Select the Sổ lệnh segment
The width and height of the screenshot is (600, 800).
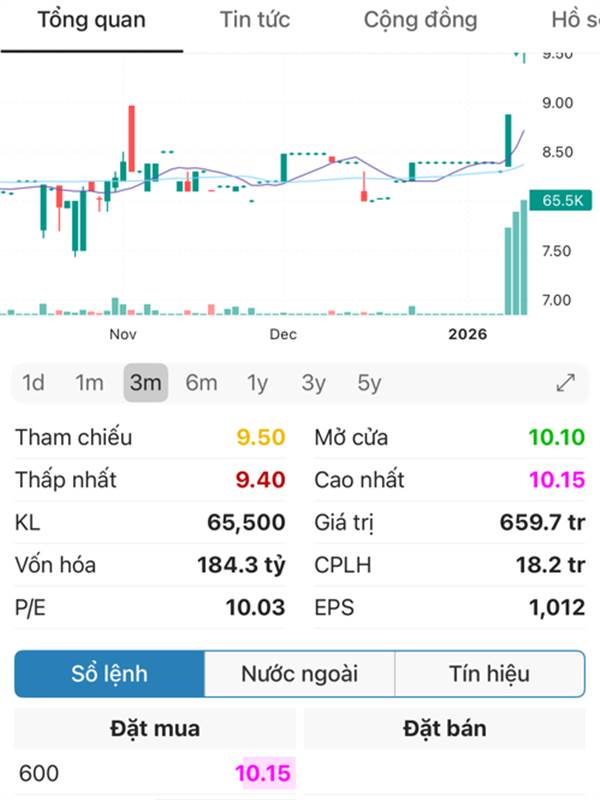click(110, 674)
